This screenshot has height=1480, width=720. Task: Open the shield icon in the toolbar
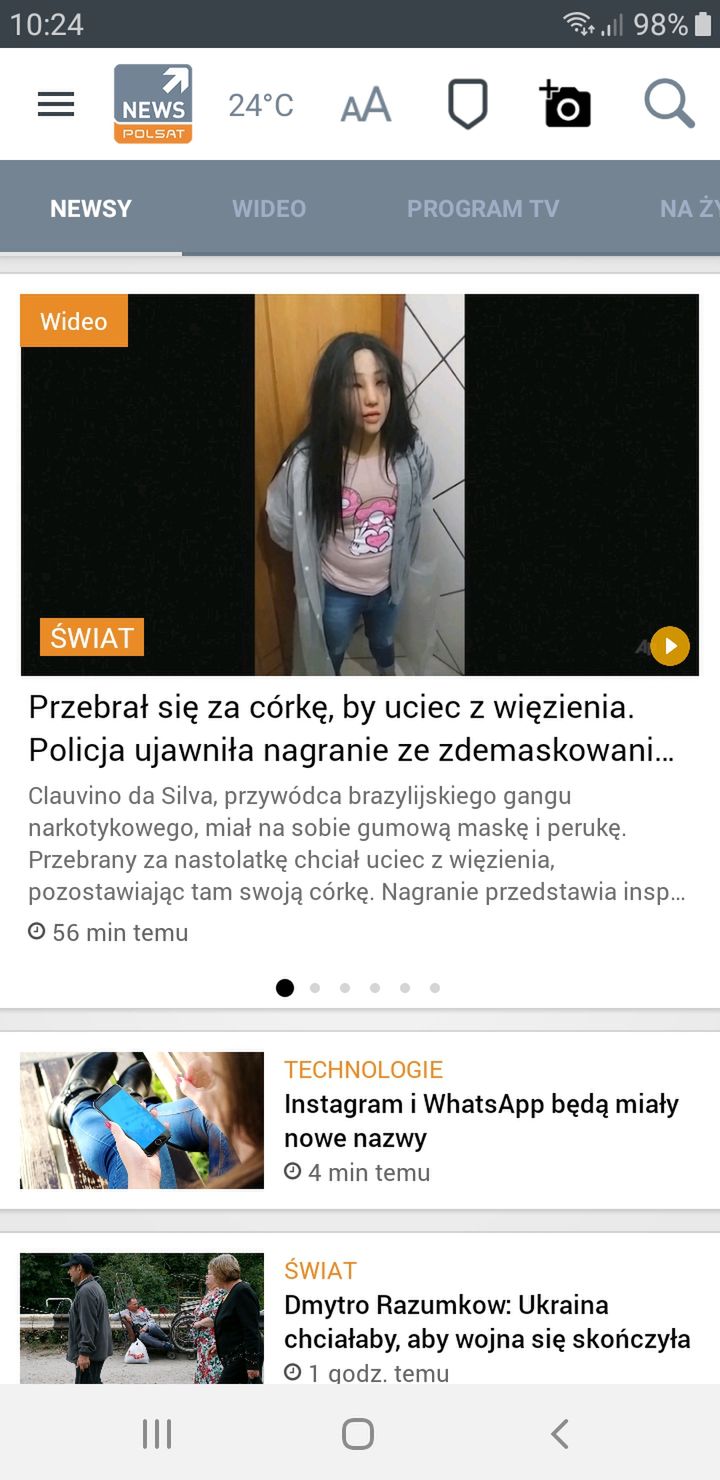coord(467,104)
